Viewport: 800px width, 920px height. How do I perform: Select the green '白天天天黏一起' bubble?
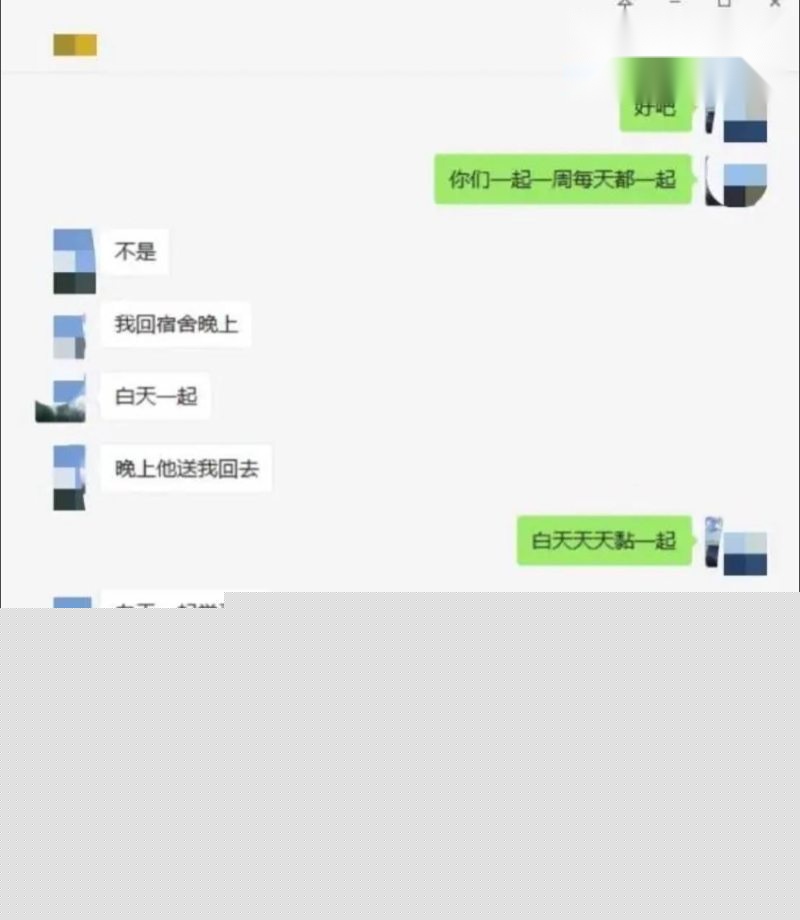[x=603, y=540]
